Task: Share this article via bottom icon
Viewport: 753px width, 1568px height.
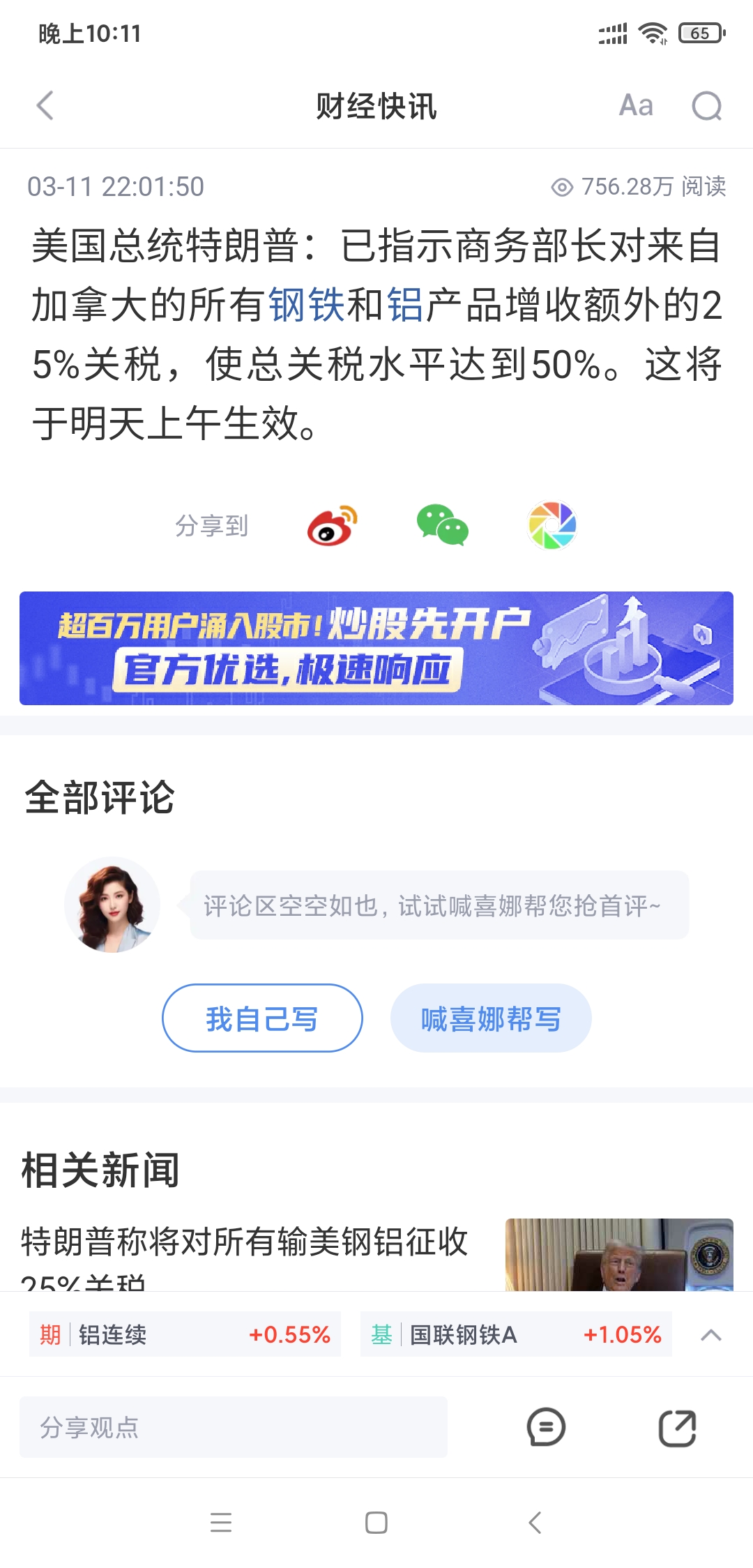Action: point(677,1427)
